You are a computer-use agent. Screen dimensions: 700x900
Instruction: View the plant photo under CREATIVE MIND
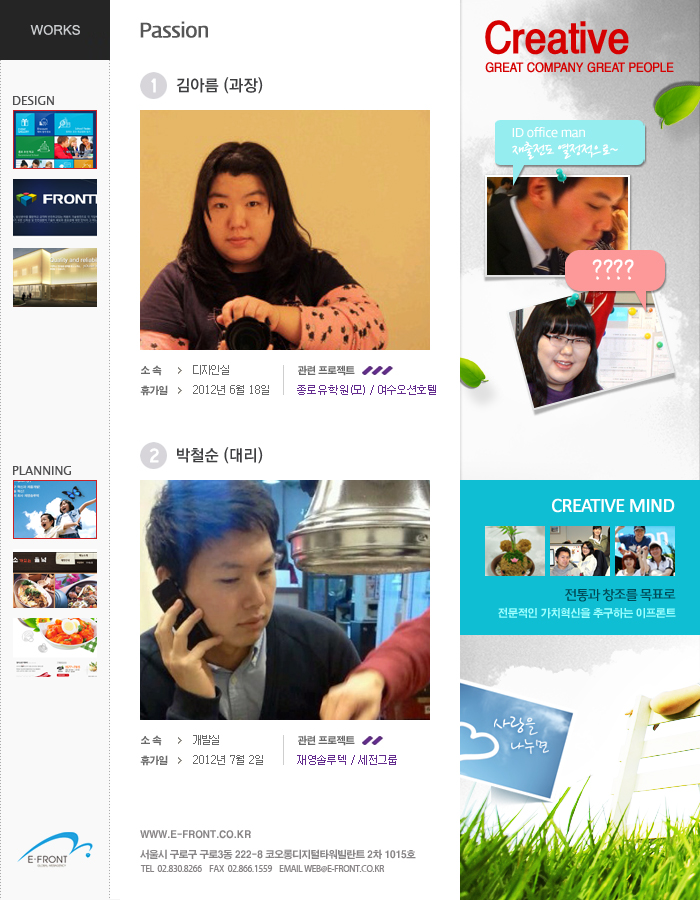click(x=515, y=551)
